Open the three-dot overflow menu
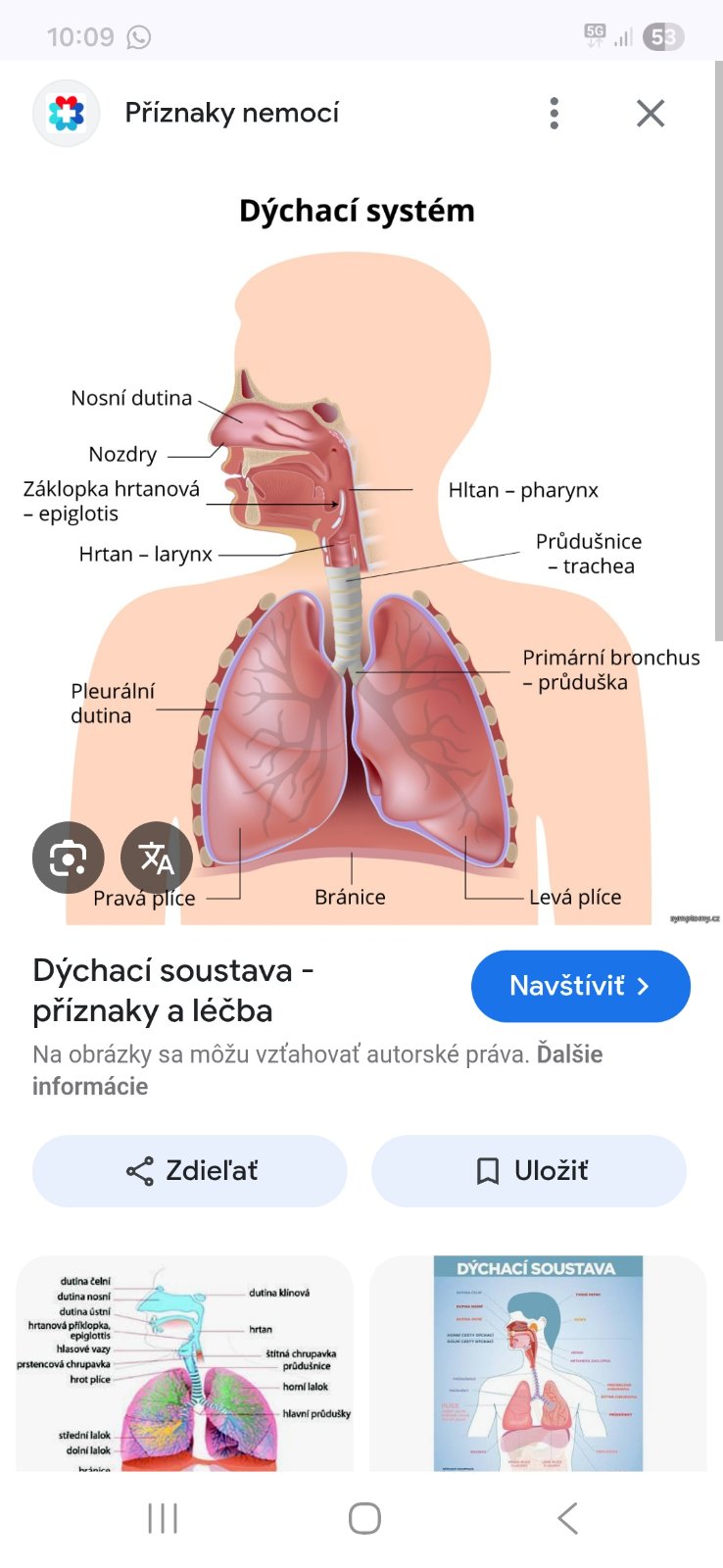This screenshot has width=723, height=1568. click(554, 114)
